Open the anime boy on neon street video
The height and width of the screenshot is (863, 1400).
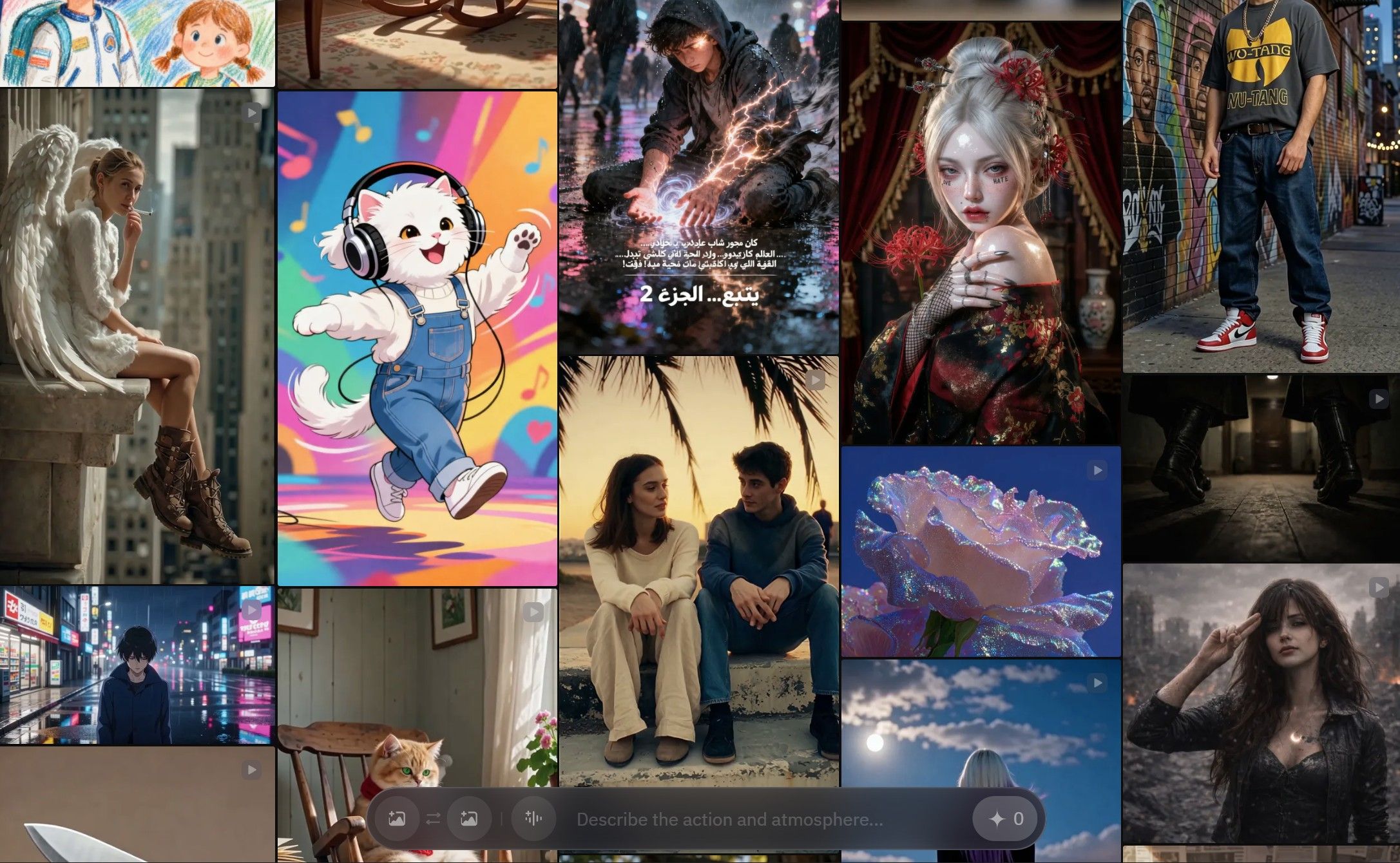pos(137,665)
